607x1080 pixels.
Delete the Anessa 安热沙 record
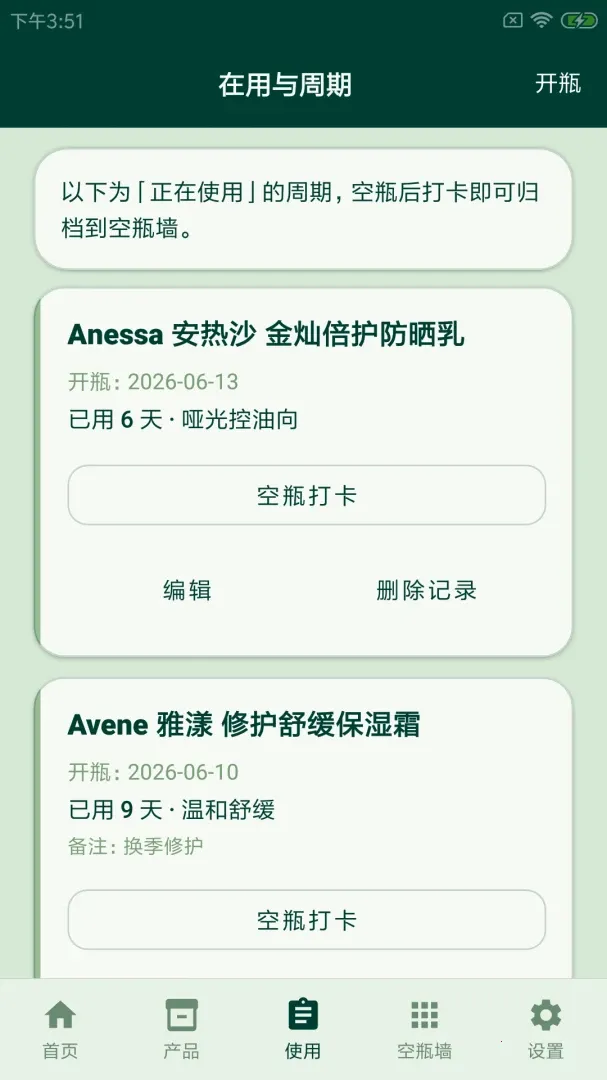click(426, 590)
